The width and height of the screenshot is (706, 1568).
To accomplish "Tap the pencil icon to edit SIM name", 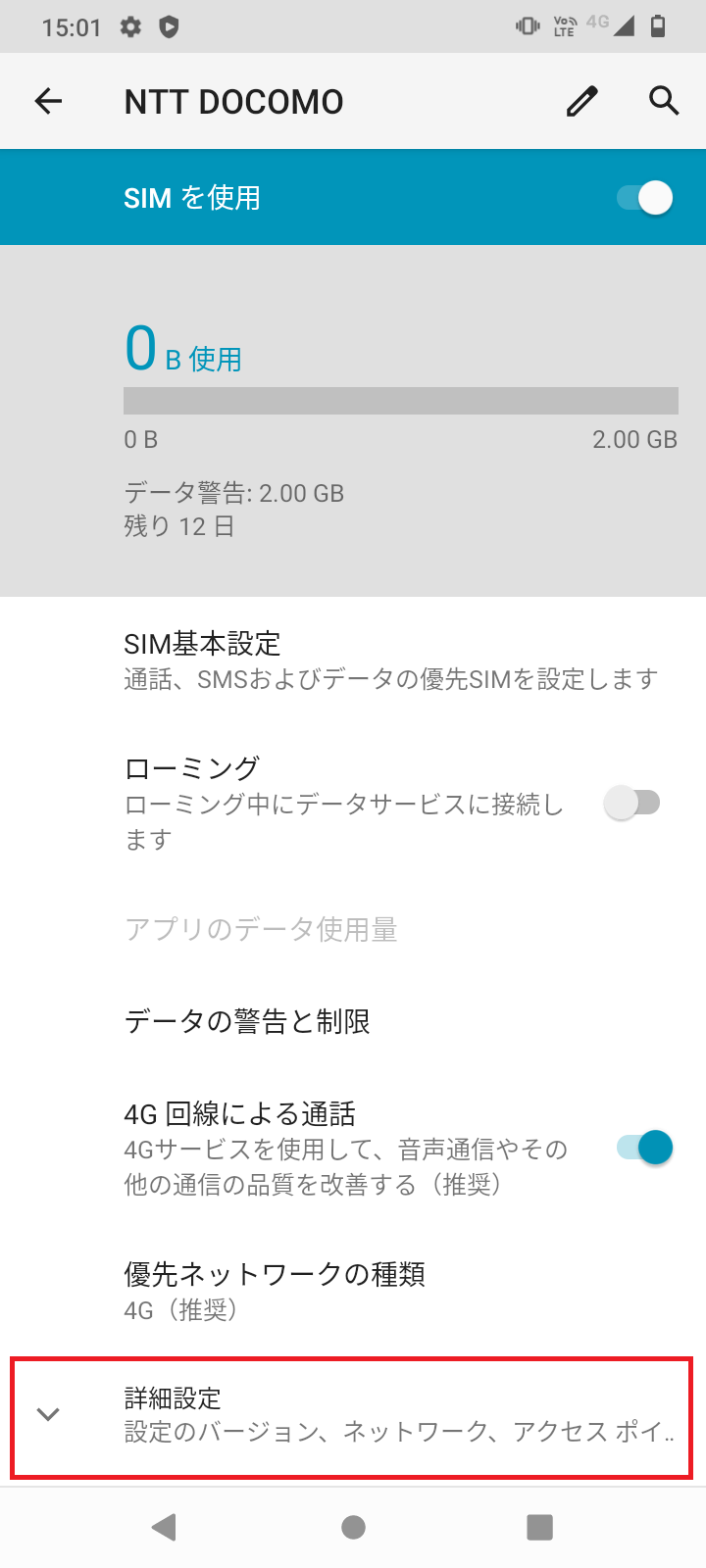I will 582,101.
